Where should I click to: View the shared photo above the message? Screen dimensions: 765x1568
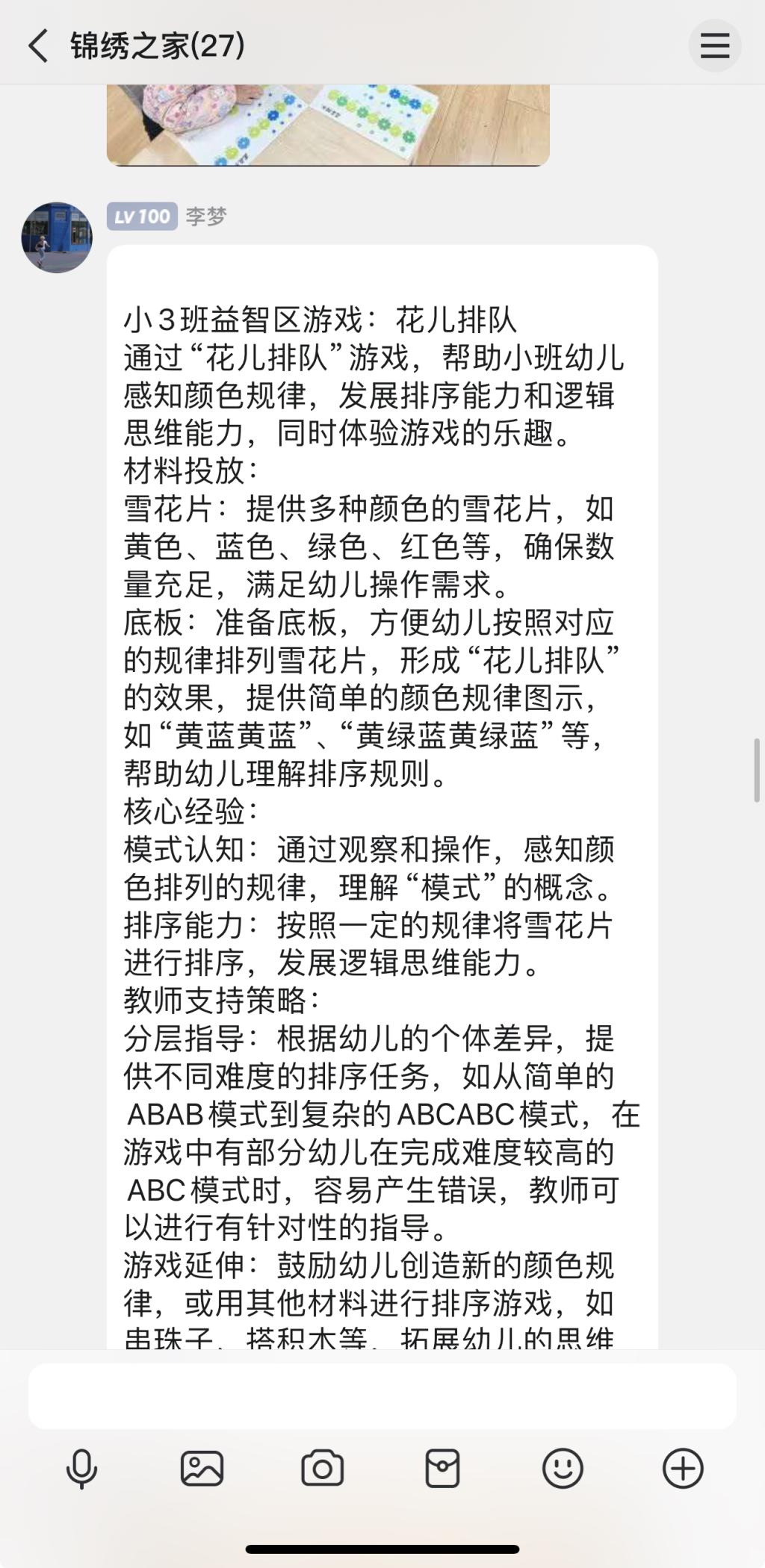pyautogui.click(x=328, y=124)
